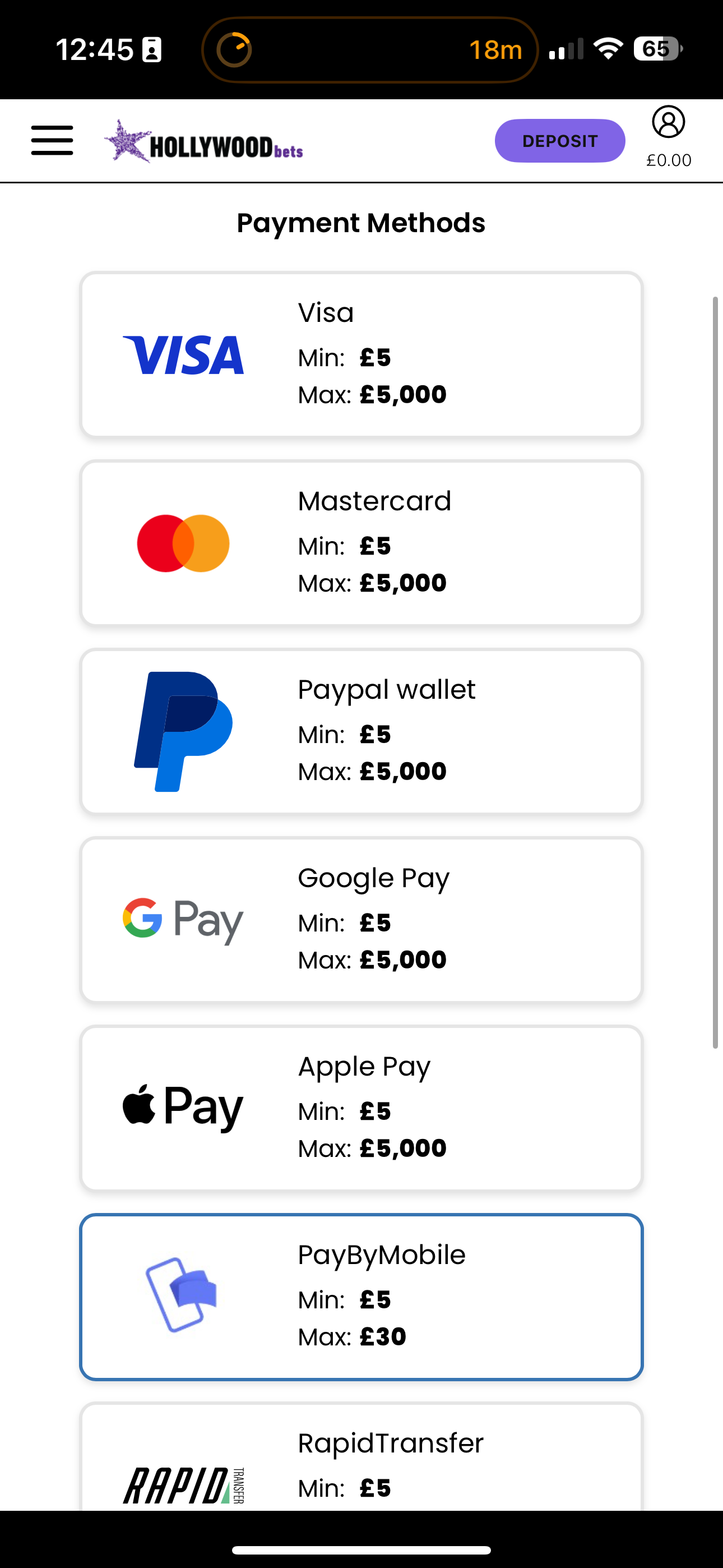Pick the Google Pay card
Image resolution: width=723 pixels, height=1568 pixels.
(361, 919)
